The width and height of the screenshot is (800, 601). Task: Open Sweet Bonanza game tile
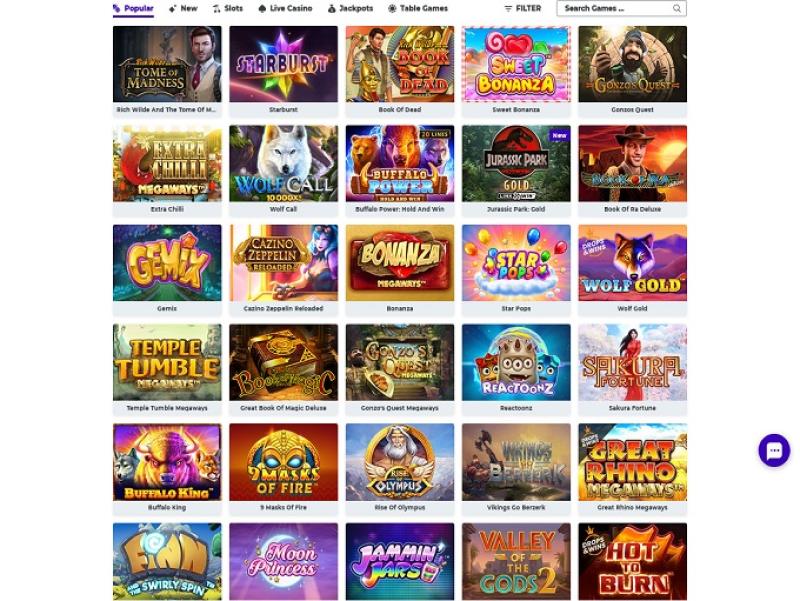click(x=516, y=64)
